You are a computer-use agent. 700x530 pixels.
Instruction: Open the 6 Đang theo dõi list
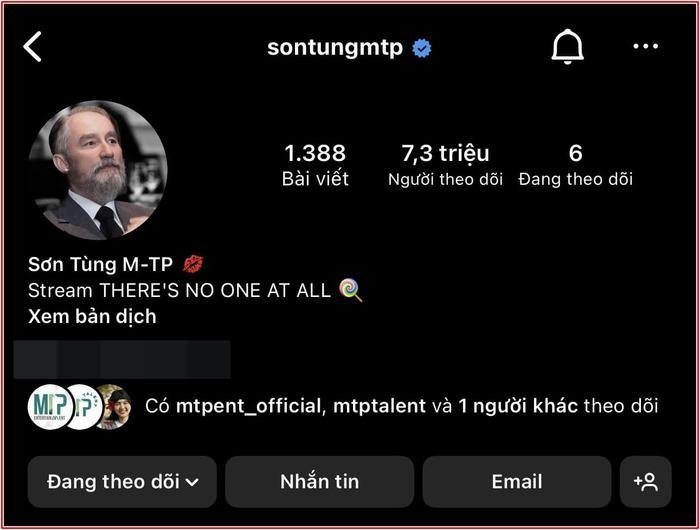coord(575,165)
